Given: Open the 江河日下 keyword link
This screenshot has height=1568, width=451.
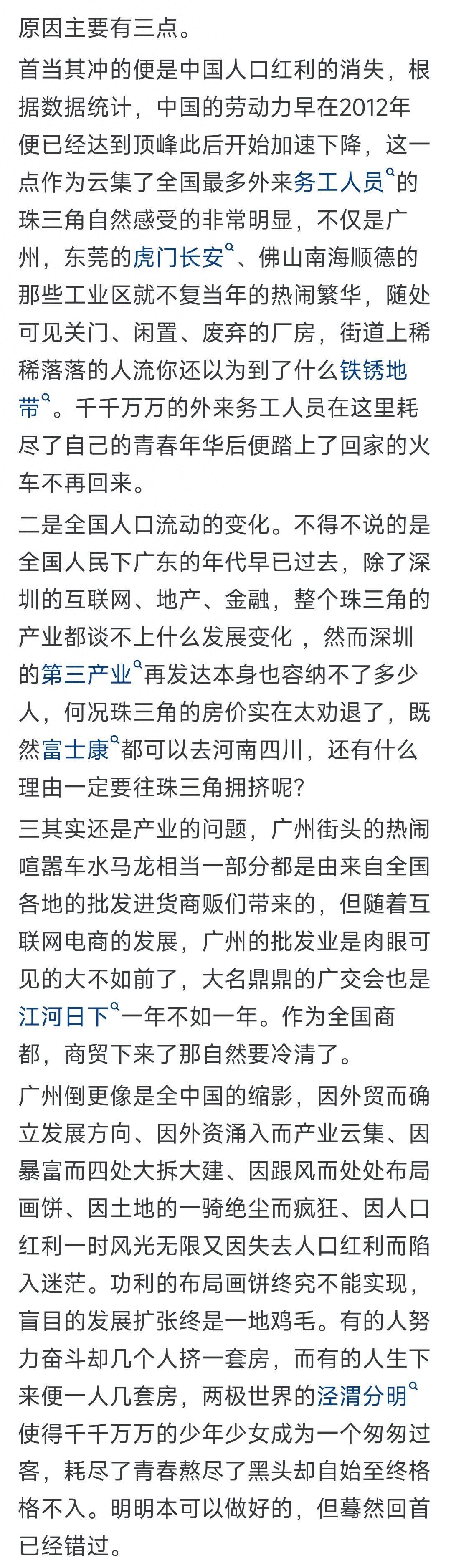Looking at the screenshot, I should pyautogui.click(x=64, y=1016).
